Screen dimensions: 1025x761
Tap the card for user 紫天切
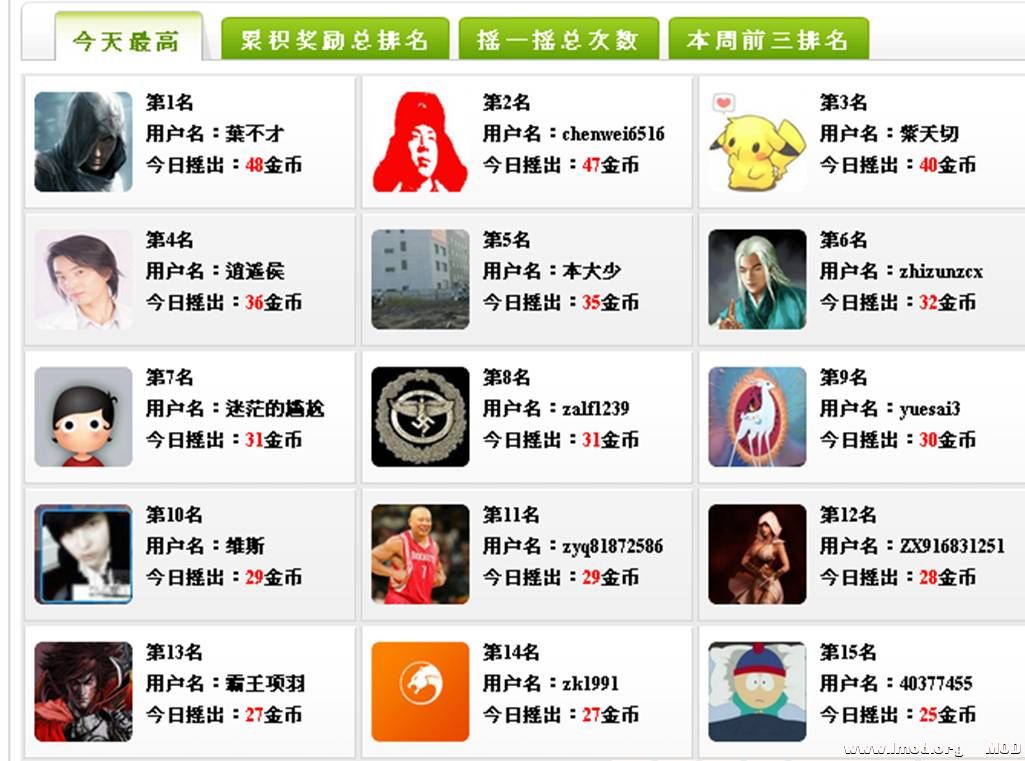(x=864, y=142)
